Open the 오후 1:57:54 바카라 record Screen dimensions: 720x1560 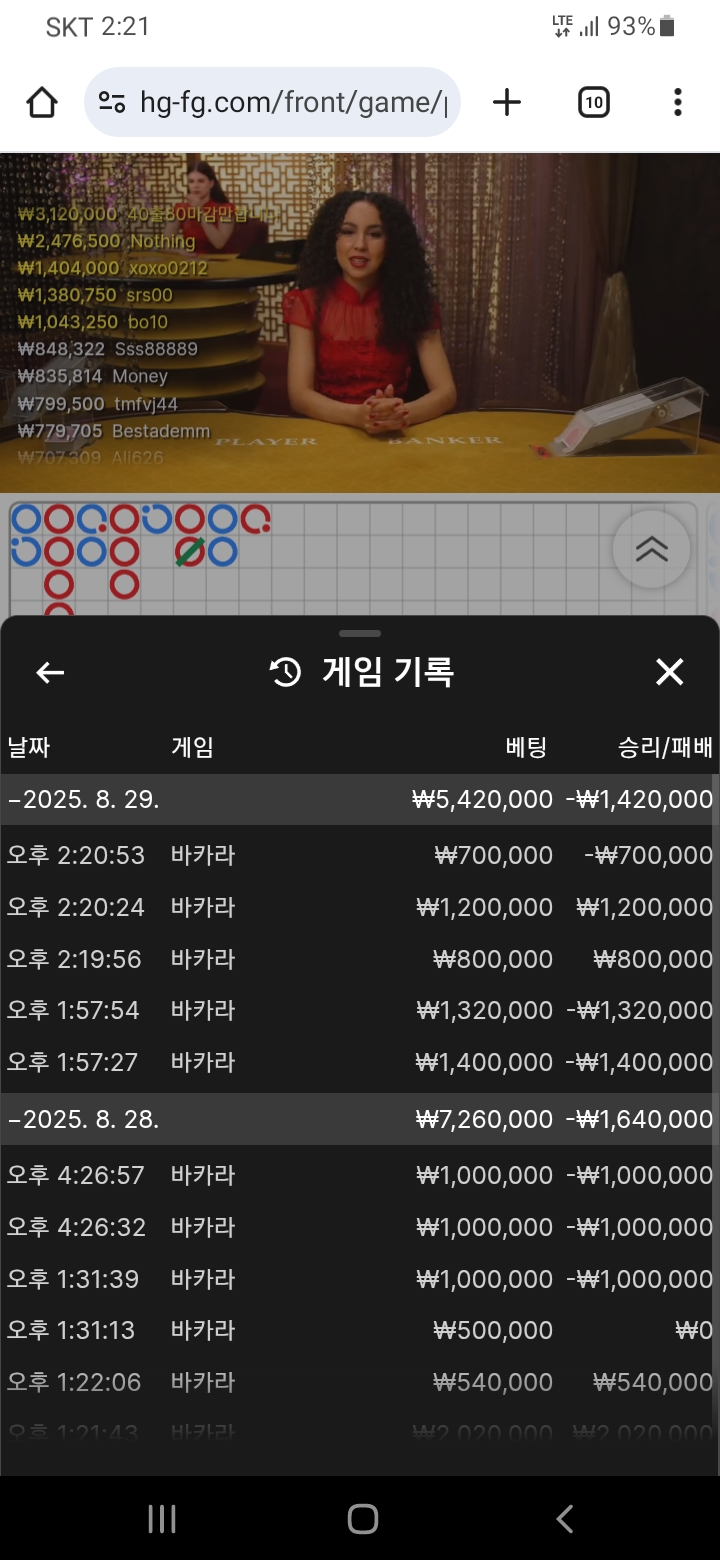[x=360, y=1011]
